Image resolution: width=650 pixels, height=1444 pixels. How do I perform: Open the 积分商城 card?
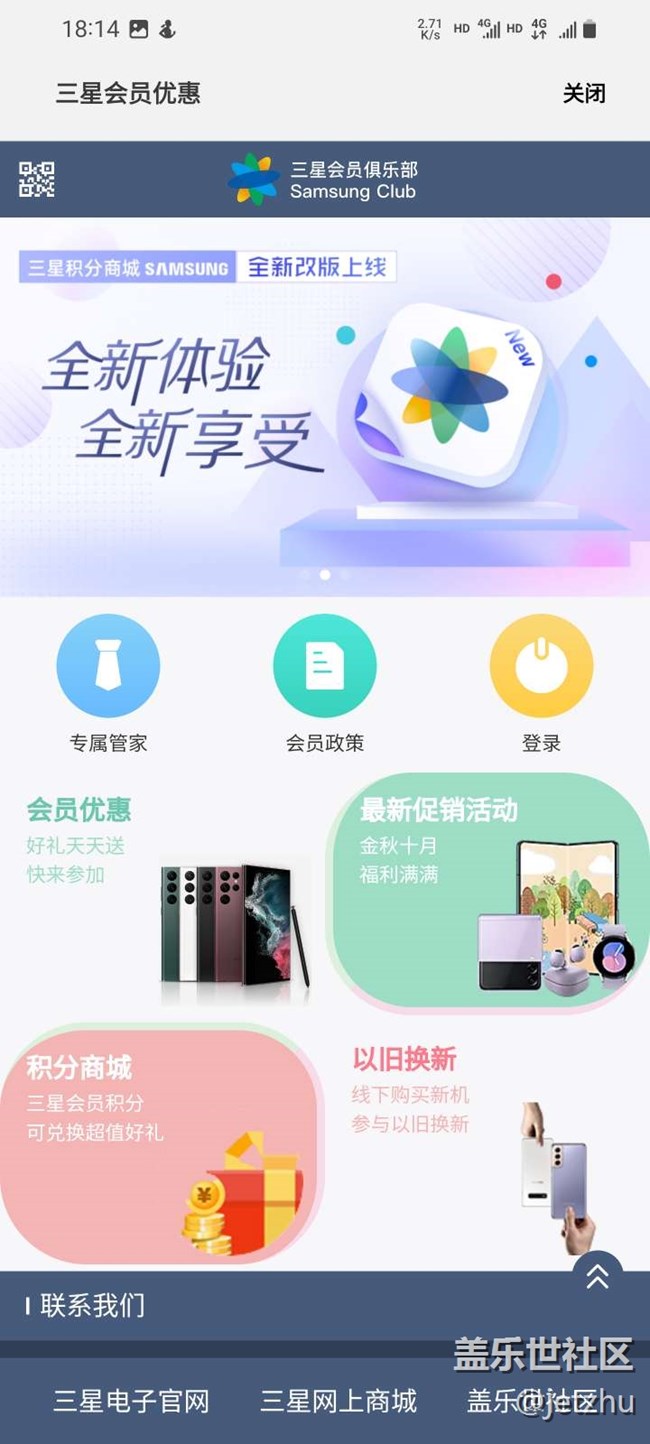click(160, 1145)
